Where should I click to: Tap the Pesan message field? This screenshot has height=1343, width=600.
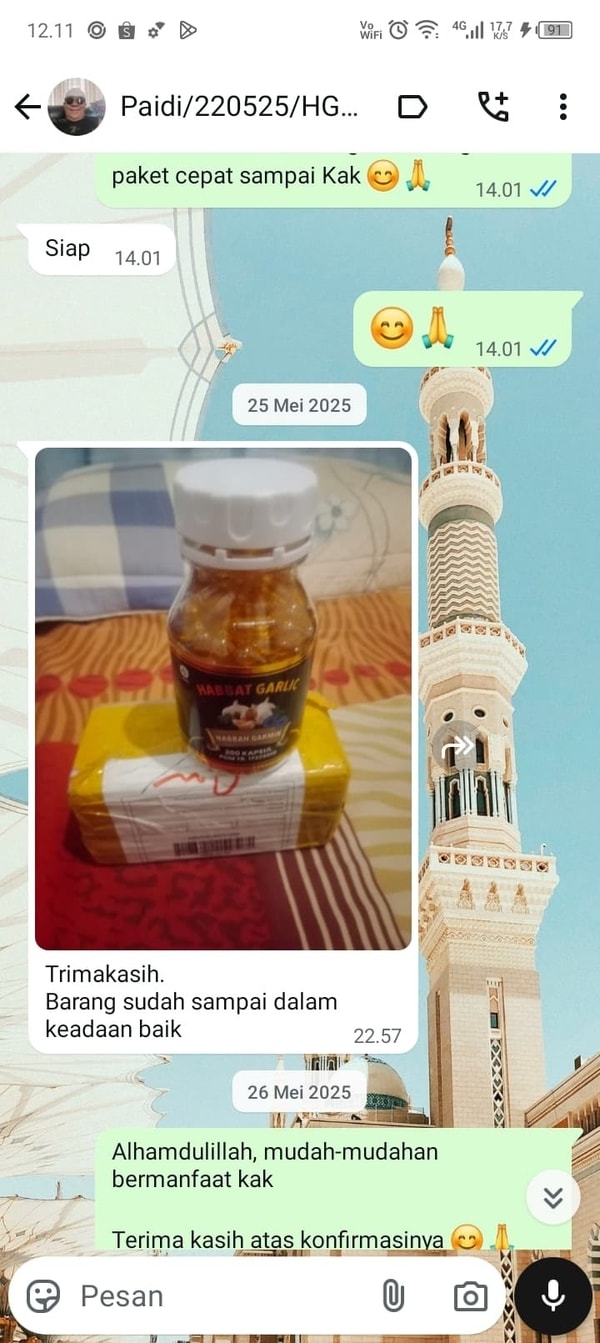pos(210,1296)
